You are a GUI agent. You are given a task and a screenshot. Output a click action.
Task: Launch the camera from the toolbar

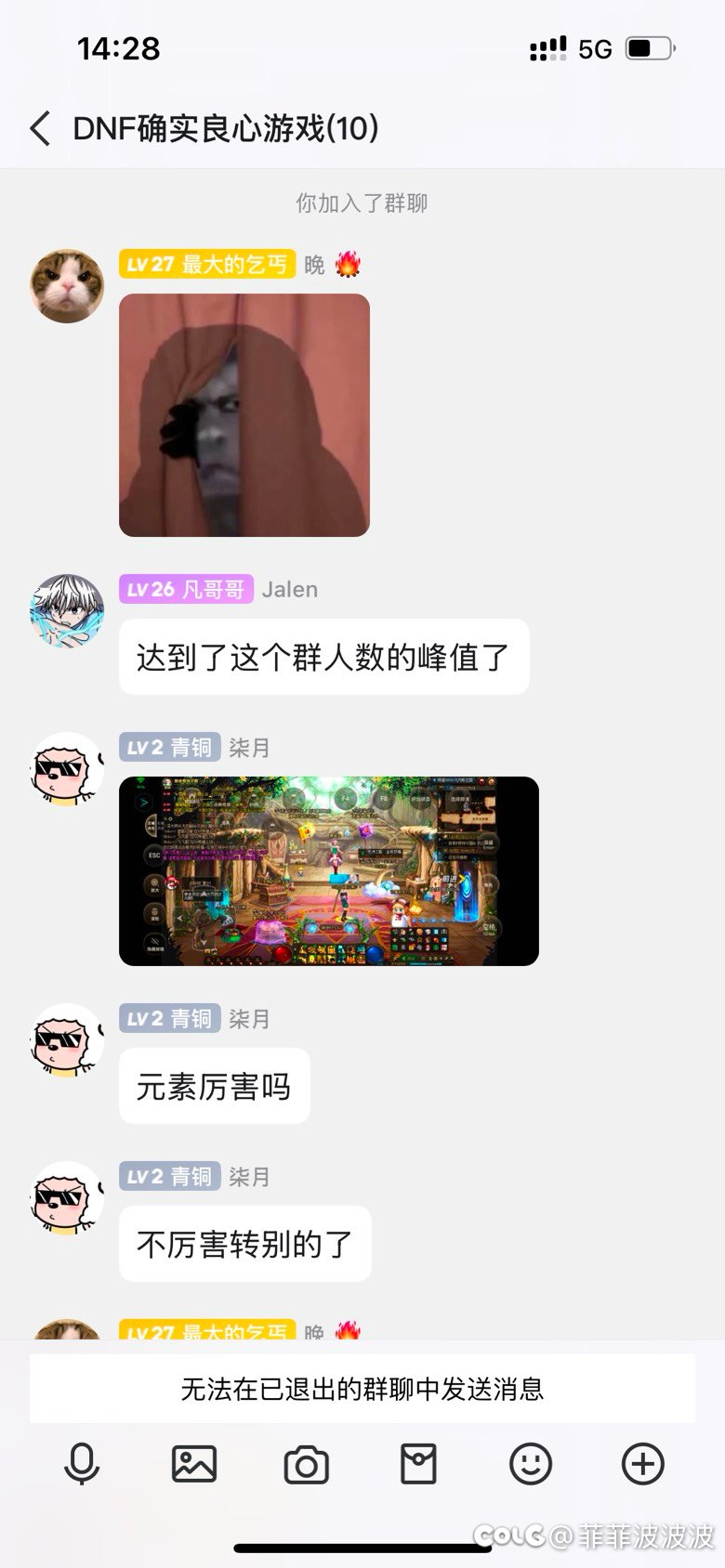[306, 1465]
